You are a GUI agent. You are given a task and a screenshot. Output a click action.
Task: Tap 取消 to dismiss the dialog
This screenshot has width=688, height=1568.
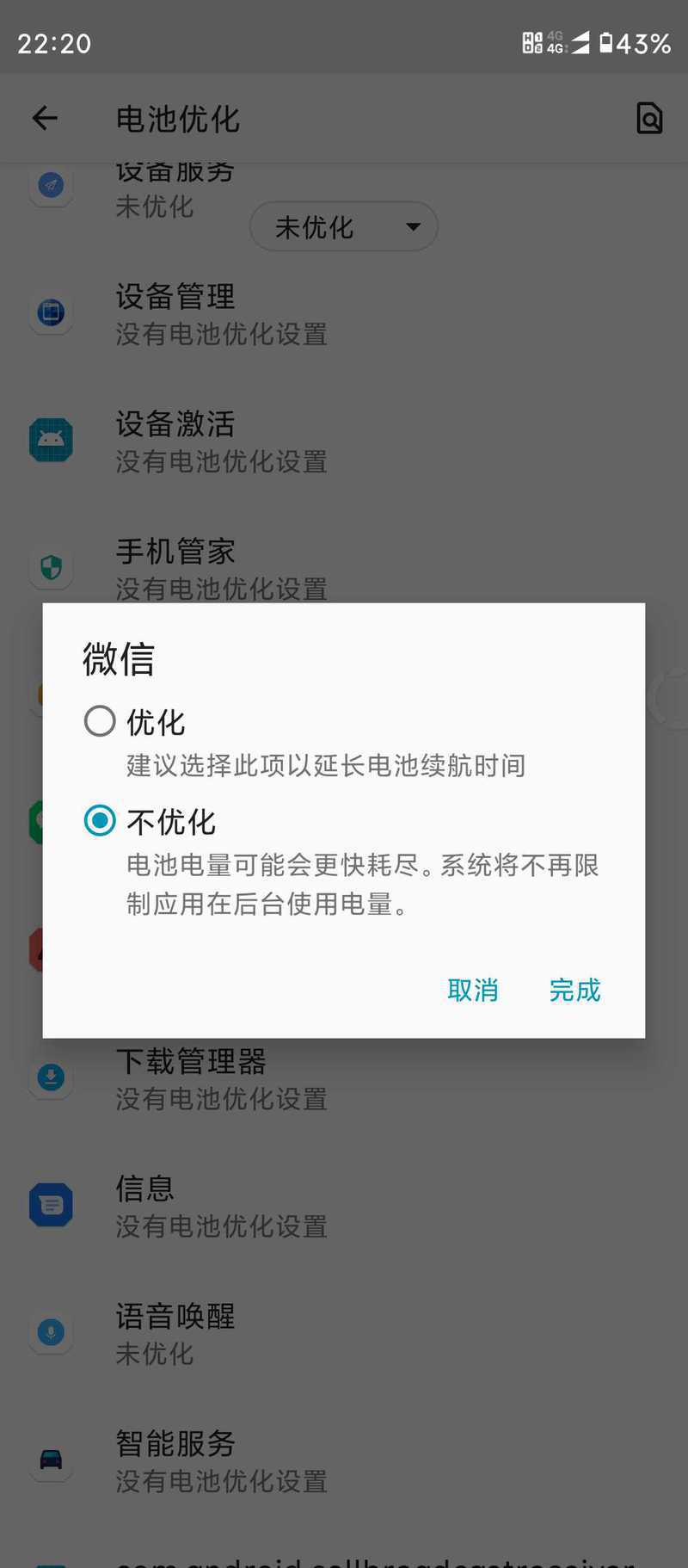point(473,990)
